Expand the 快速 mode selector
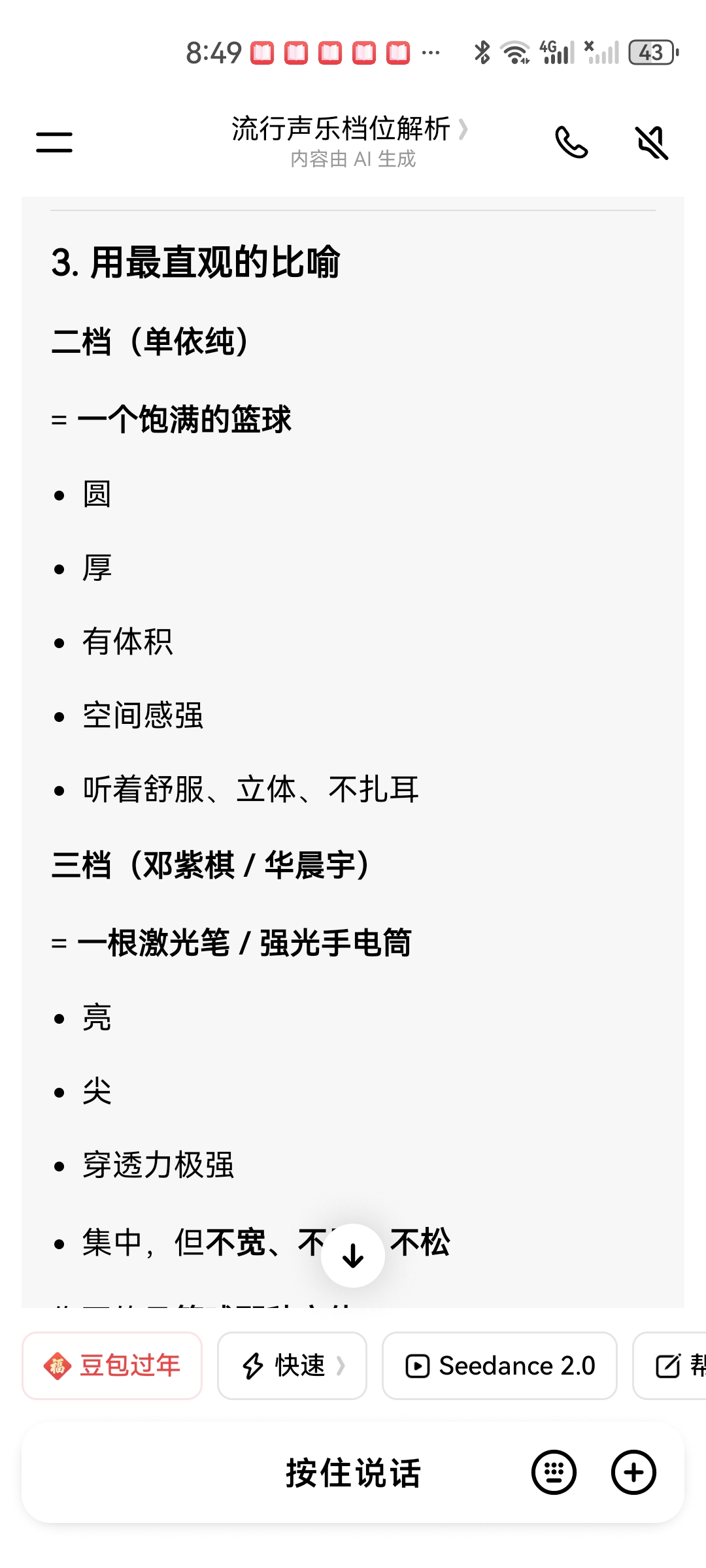 tap(292, 1365)
